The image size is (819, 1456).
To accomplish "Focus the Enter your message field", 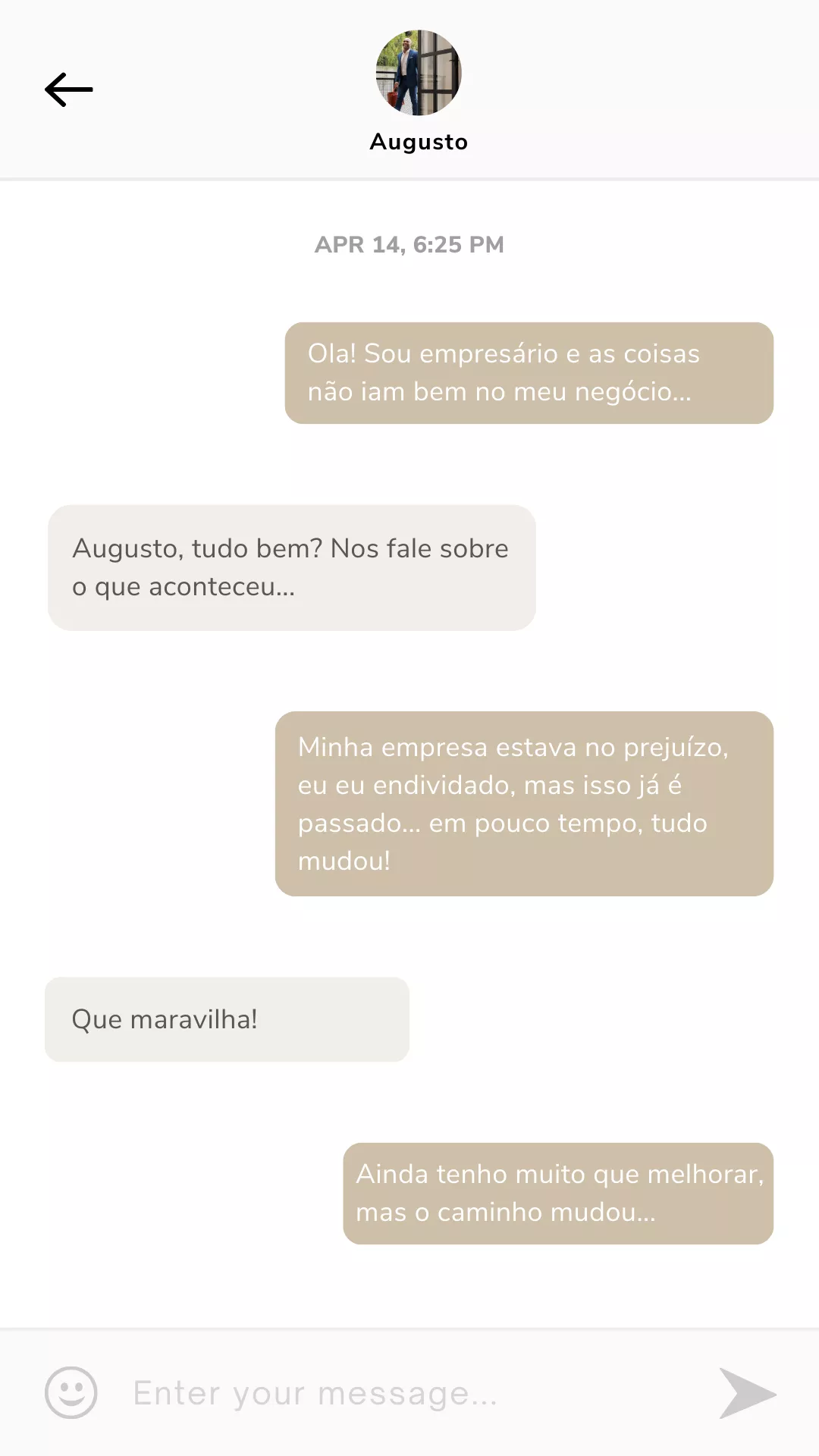I will click(x=409, y=1393).
